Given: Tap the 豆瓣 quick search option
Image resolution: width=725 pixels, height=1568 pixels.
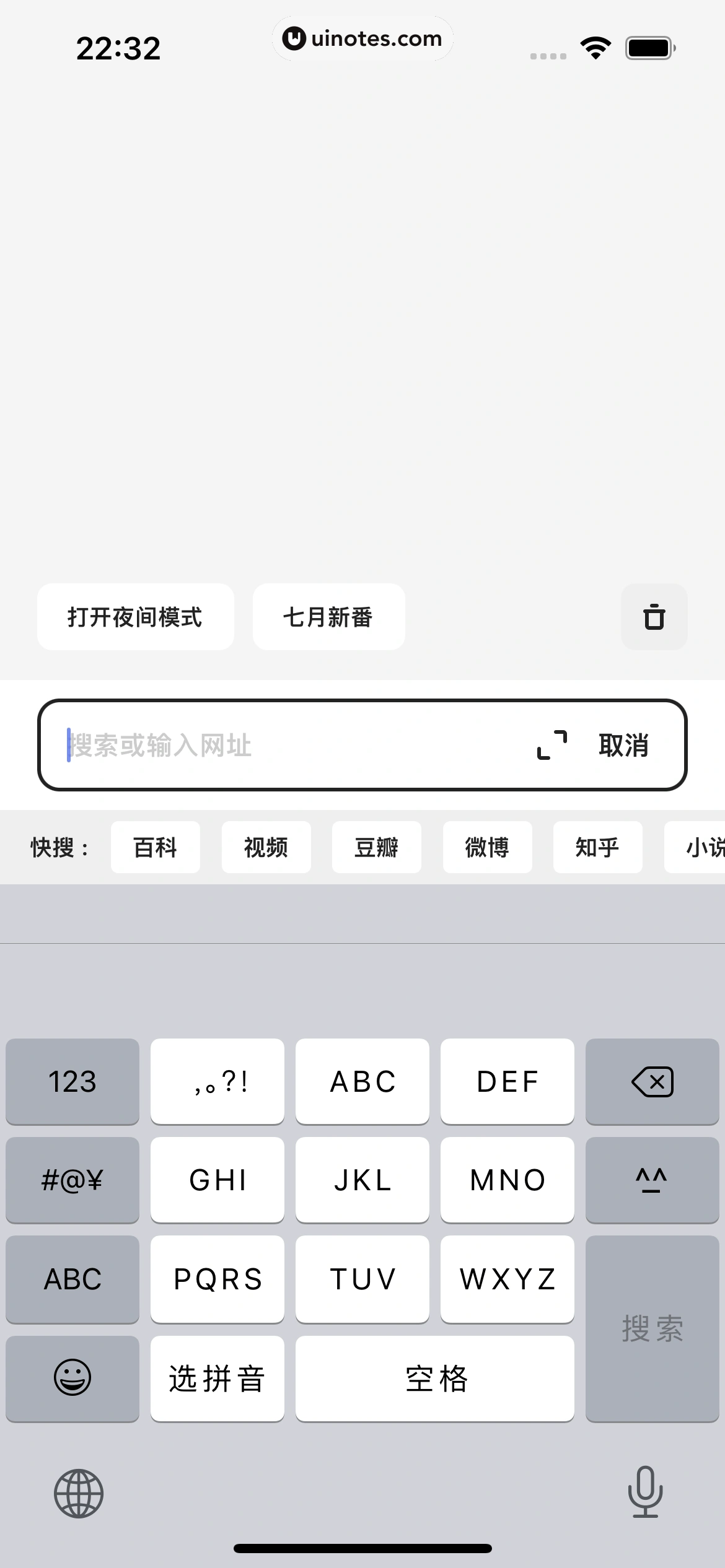Looking at the screenshot, I should tap(376, 847).
